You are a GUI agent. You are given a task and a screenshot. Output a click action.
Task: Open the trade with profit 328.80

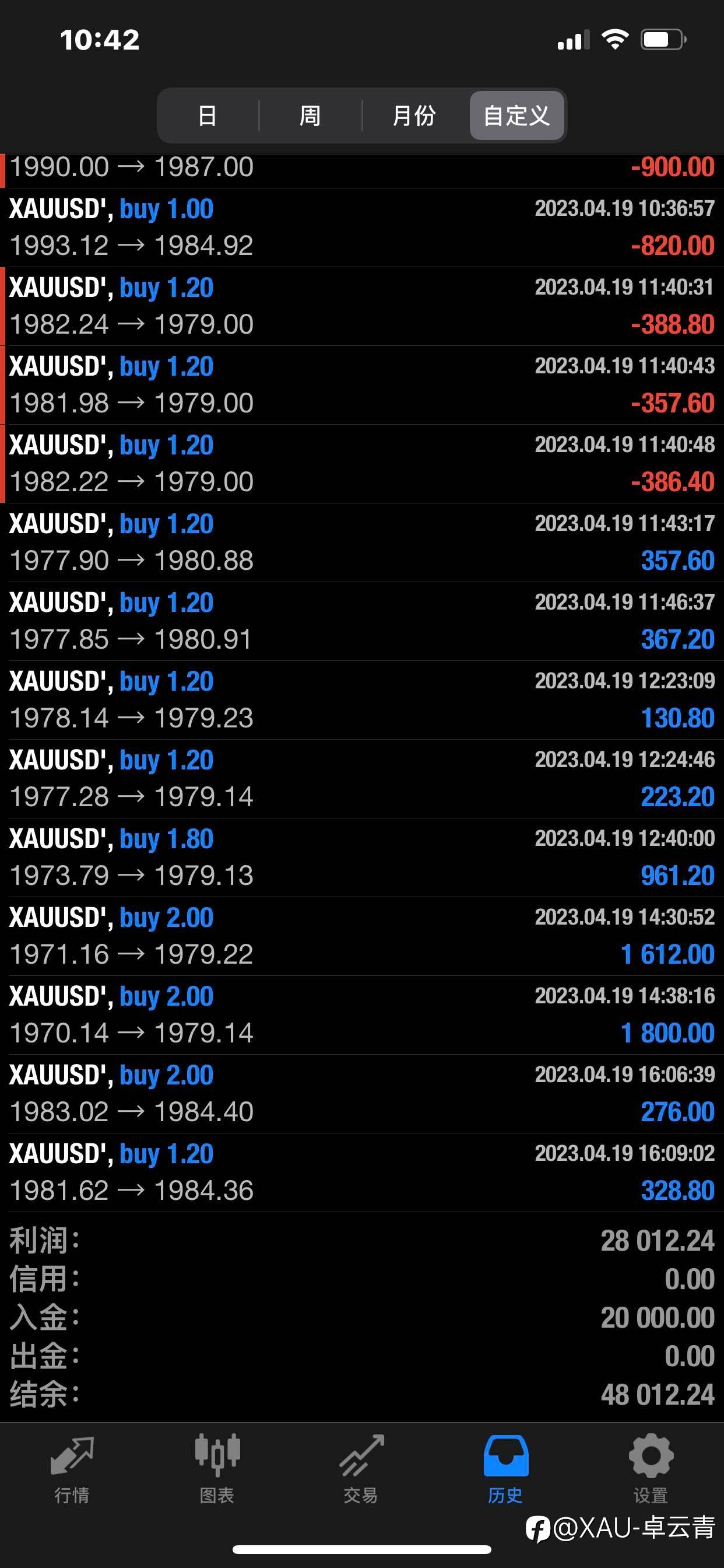[x=362, y=1172]
